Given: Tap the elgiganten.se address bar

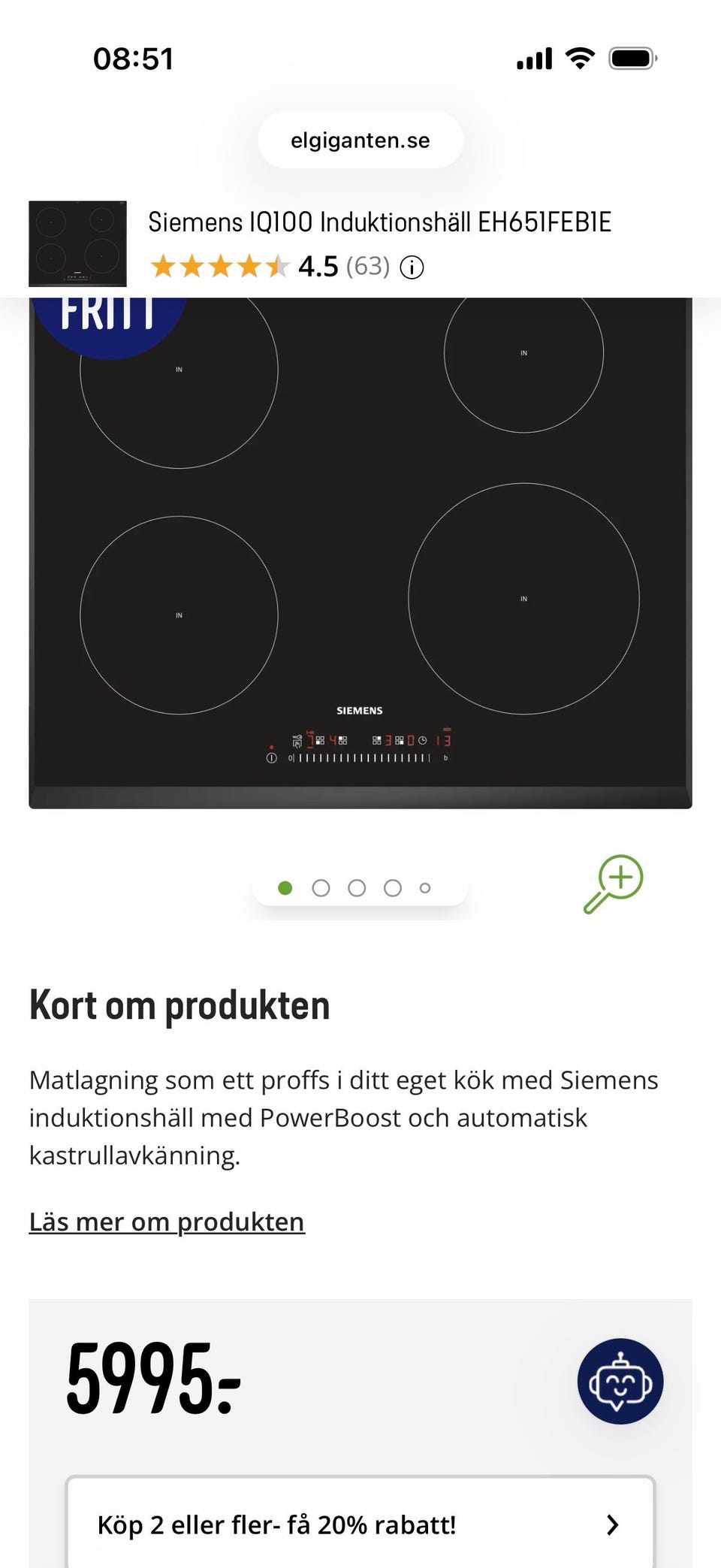Looking at the screenshot, I should pos(360,140).
